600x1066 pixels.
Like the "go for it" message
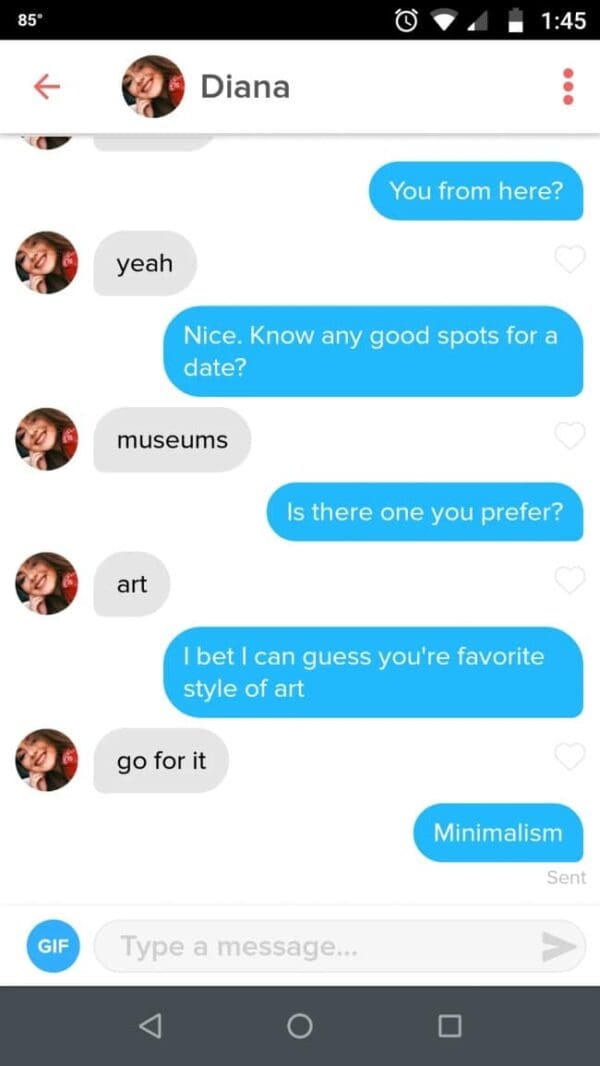[x=569, y=757]
